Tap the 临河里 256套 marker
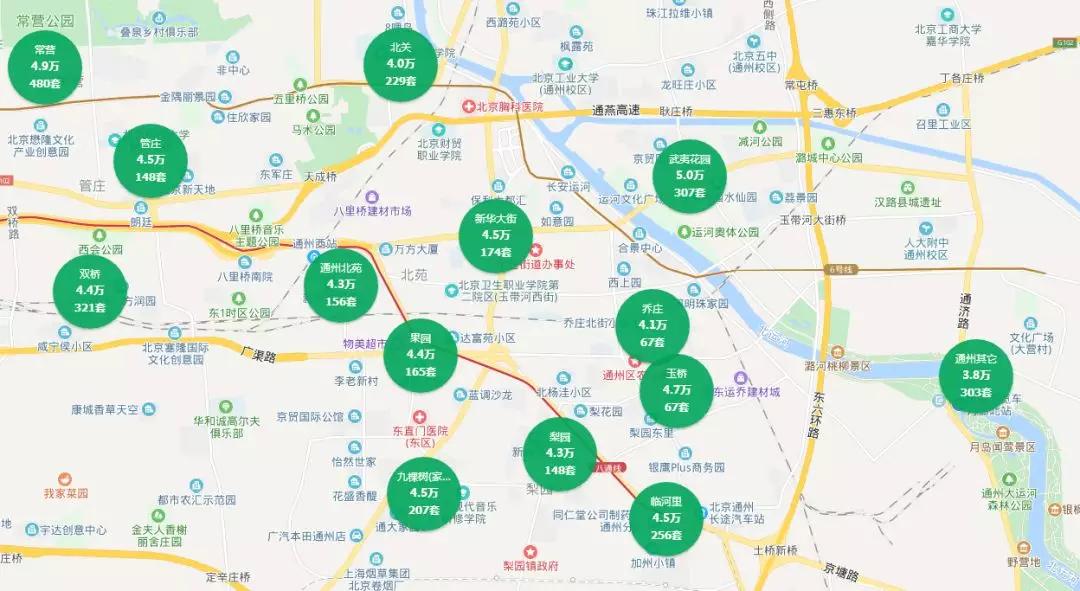The width and height of the screenshot is (1080, 591). (x=665, y=518)
